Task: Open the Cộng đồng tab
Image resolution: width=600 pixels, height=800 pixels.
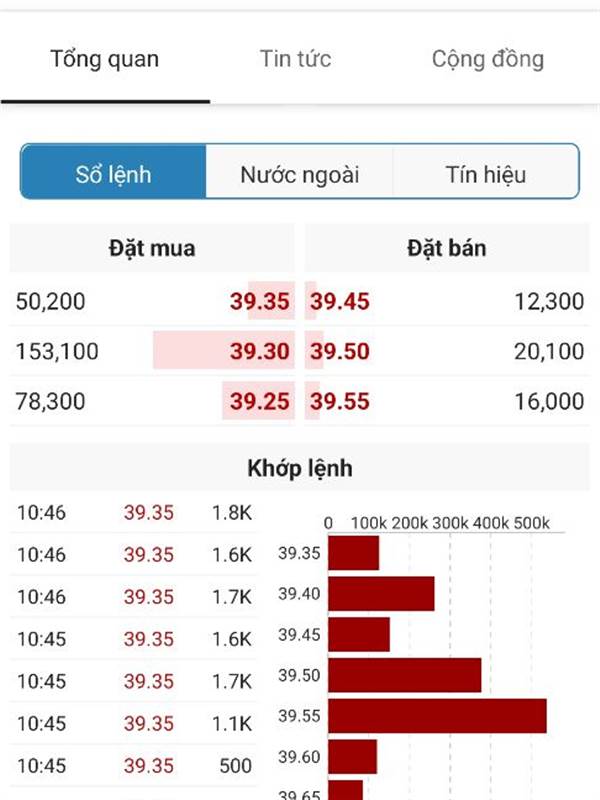Action: [x=487, y=59]
